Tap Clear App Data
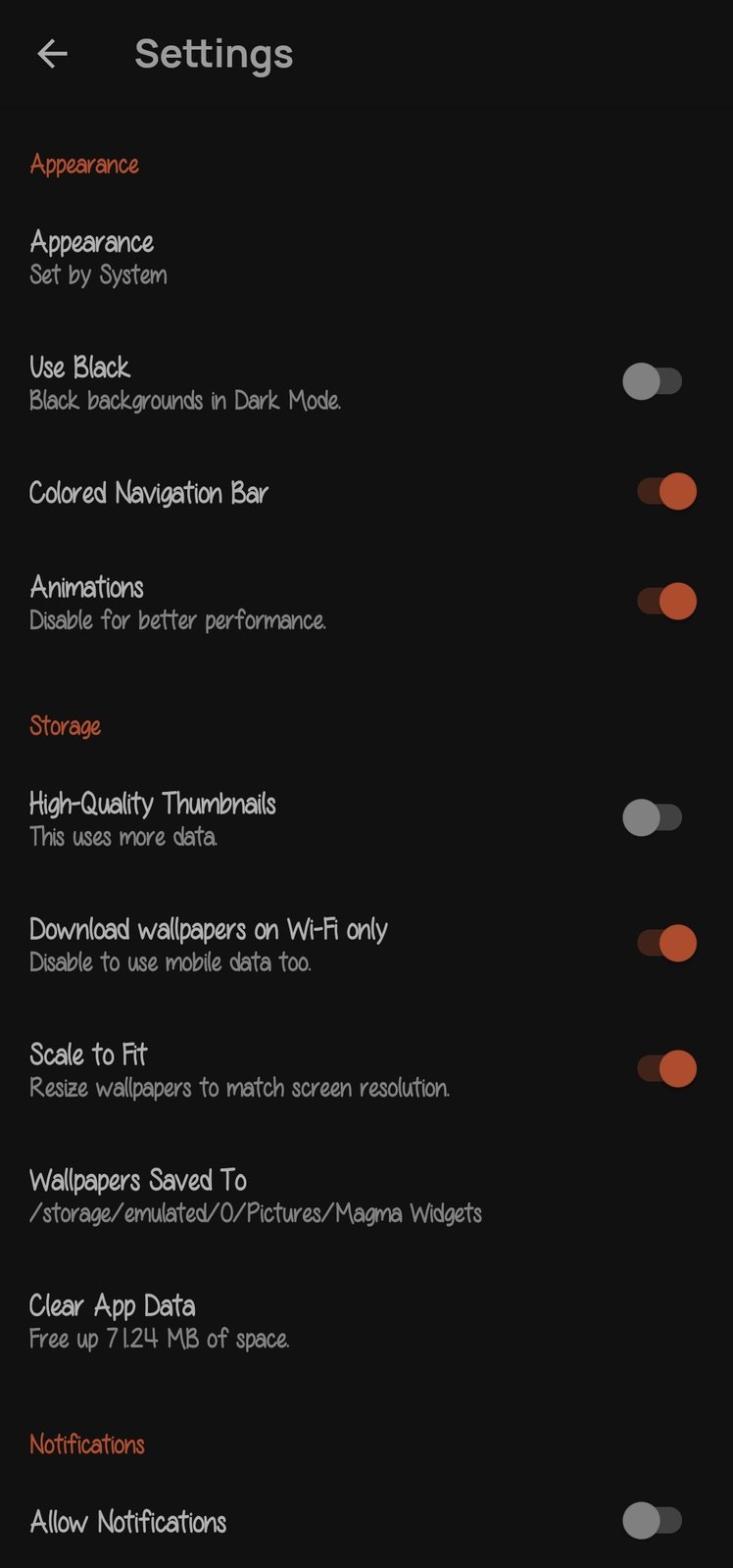Screen dimensions: 733x1568 pyautogui.click(x=159, y=1321)
